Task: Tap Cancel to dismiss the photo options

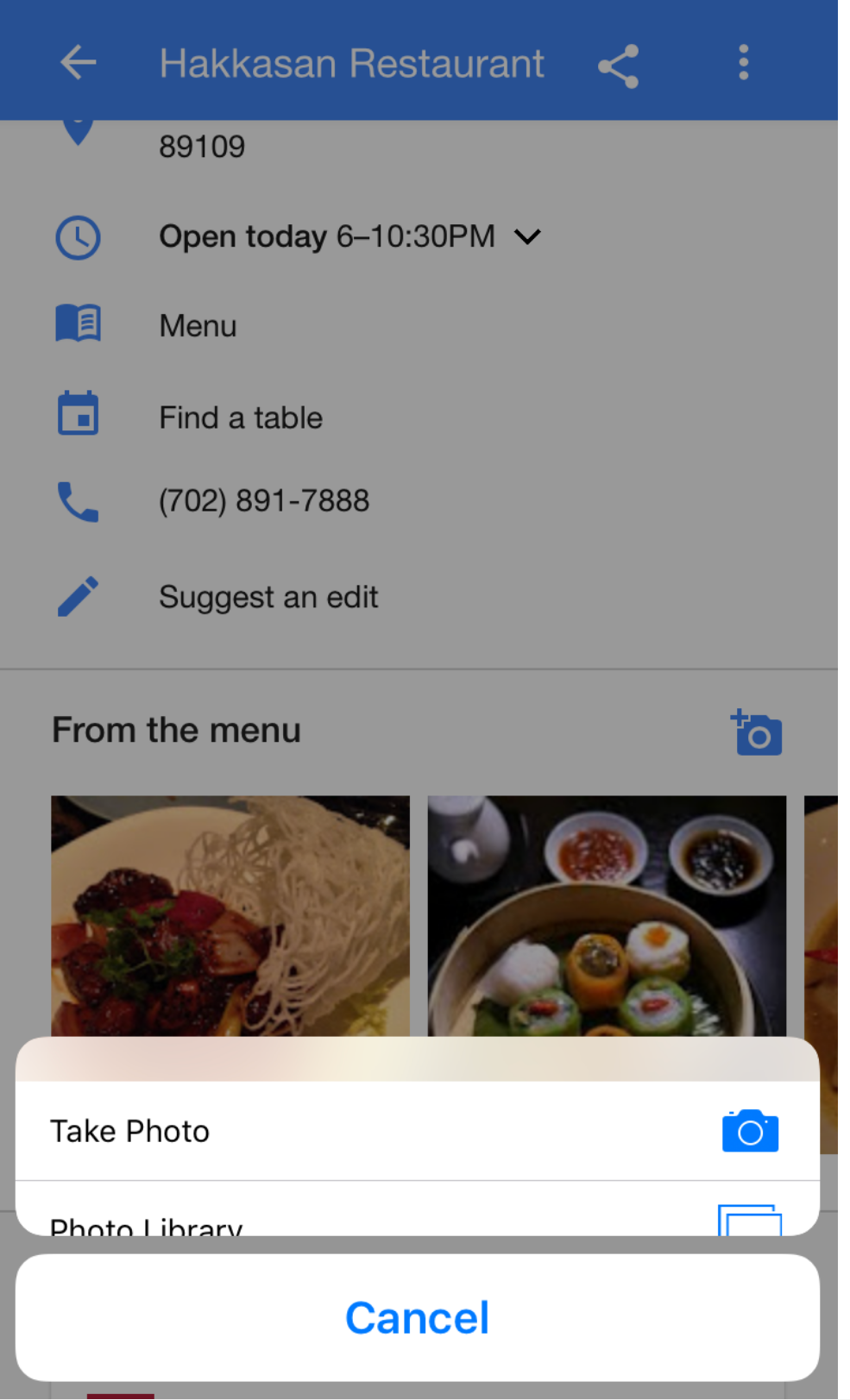Action: tap(417, 1315)
